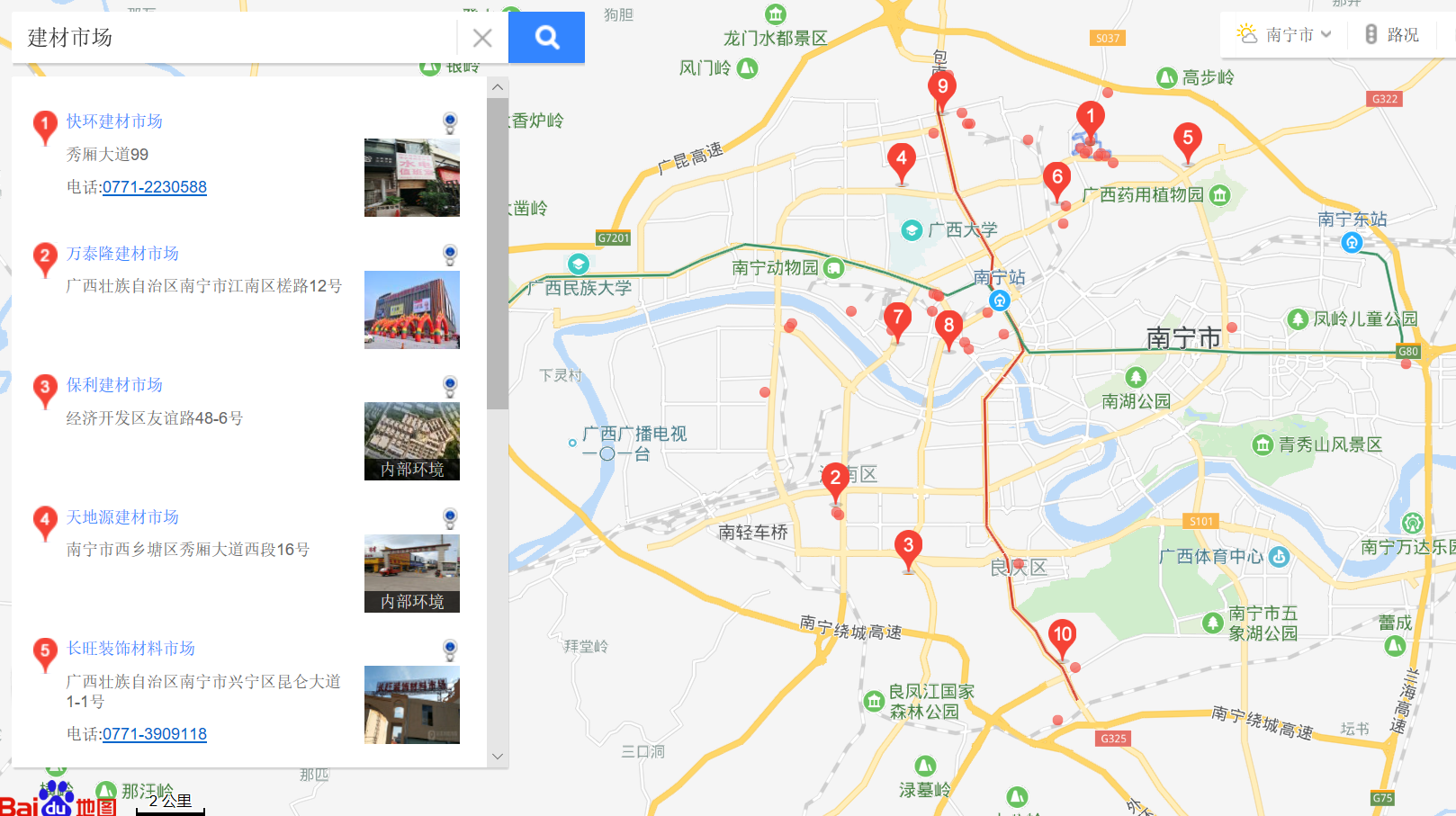Open 万泰隆建材市场 photo thumbnail
This screenshot has height=816, width=1456.
click(411, 309)
